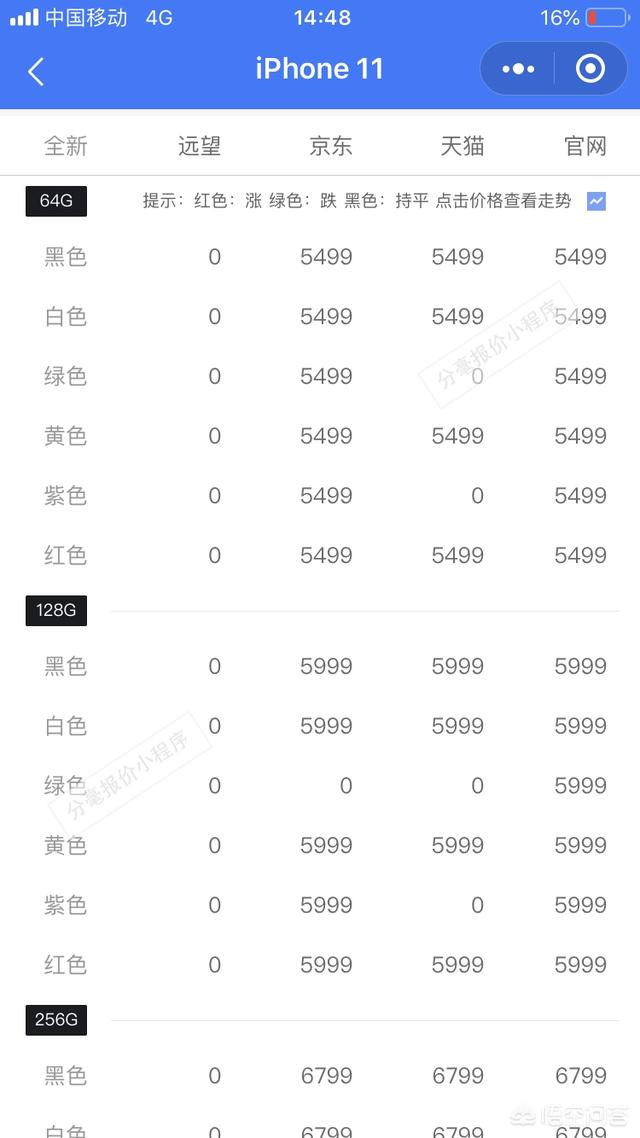
Task: Go back from the iPhone 11 page
Action: click(36, 70)
